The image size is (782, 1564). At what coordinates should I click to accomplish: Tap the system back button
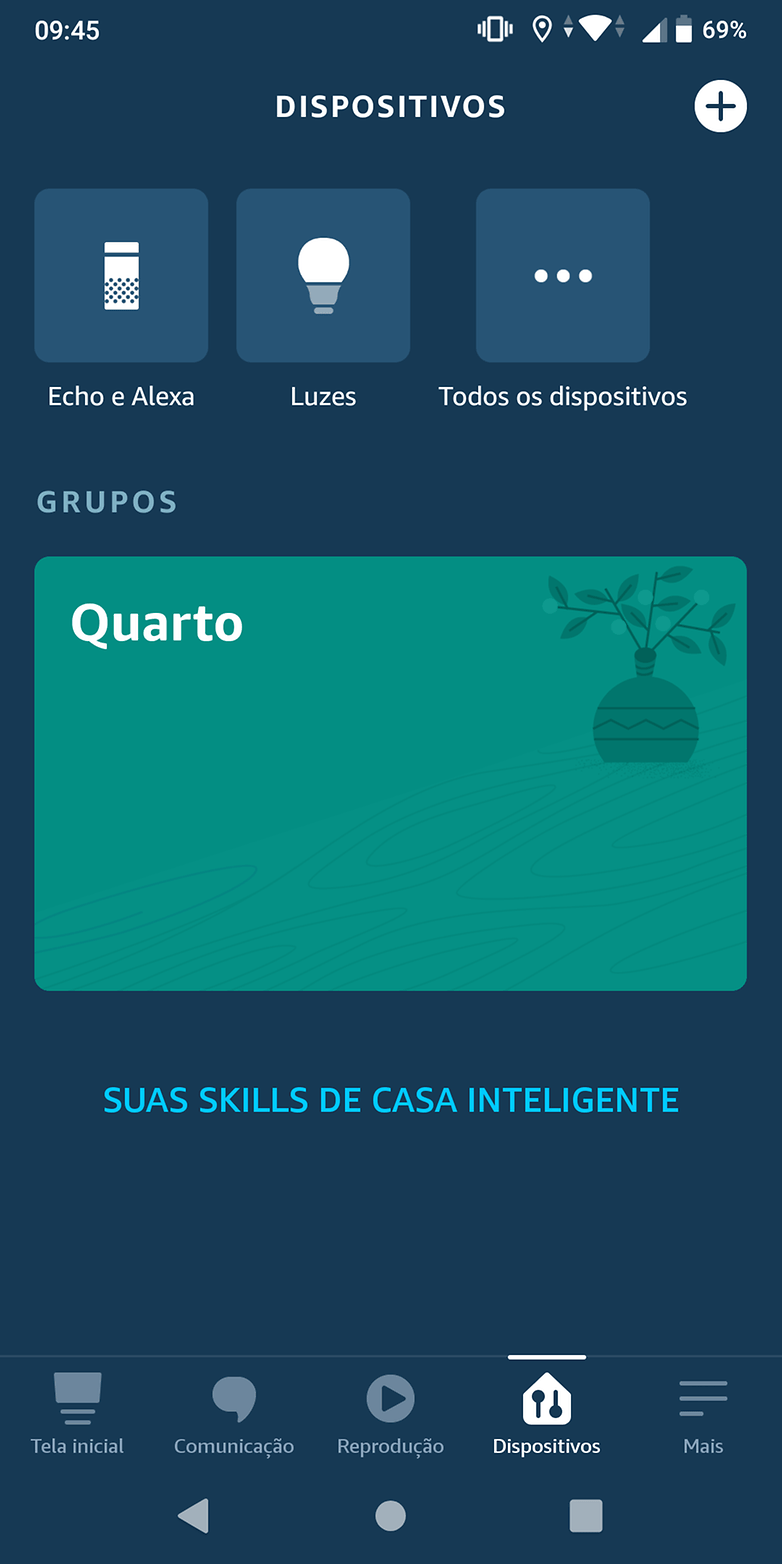click(194, 1516)
